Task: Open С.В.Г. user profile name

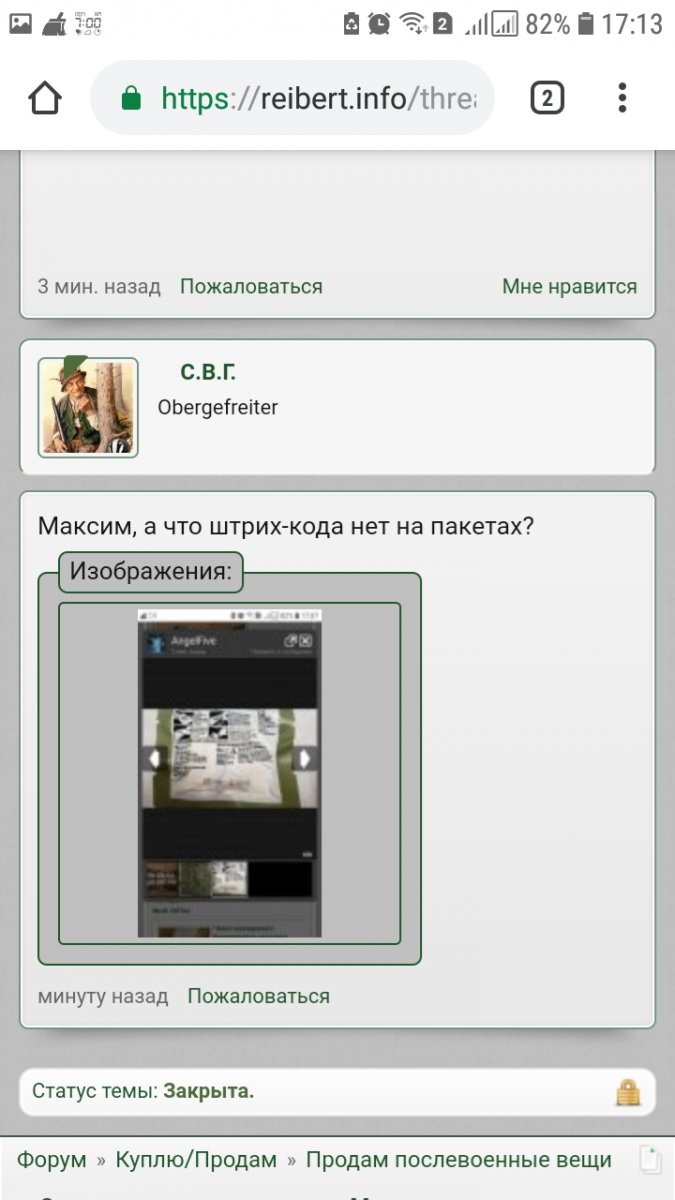Action: pyautogui.click(x=208, y=372)
